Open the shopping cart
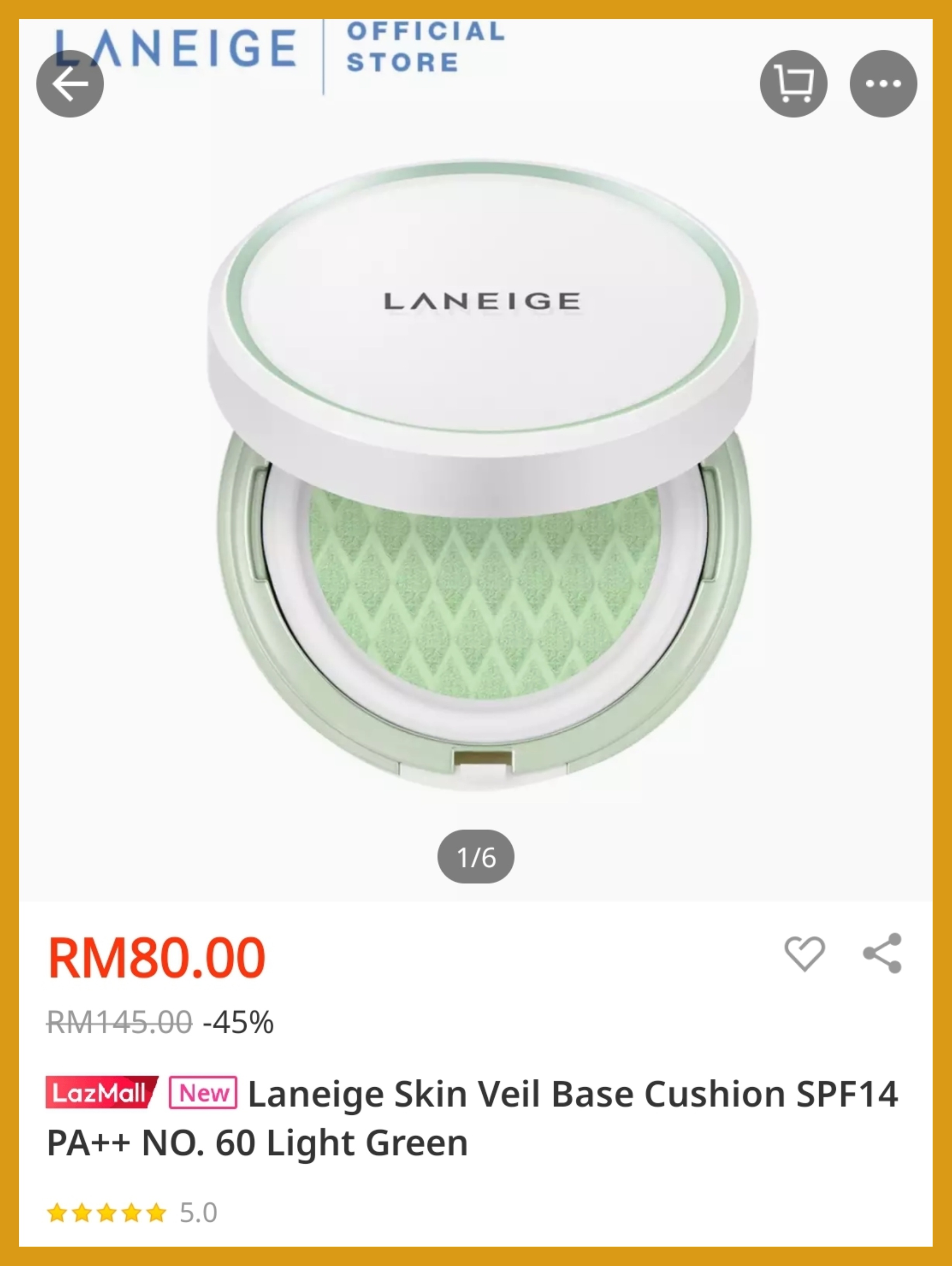This screenshot has width=952, height=1266. [x=793, y=83]
